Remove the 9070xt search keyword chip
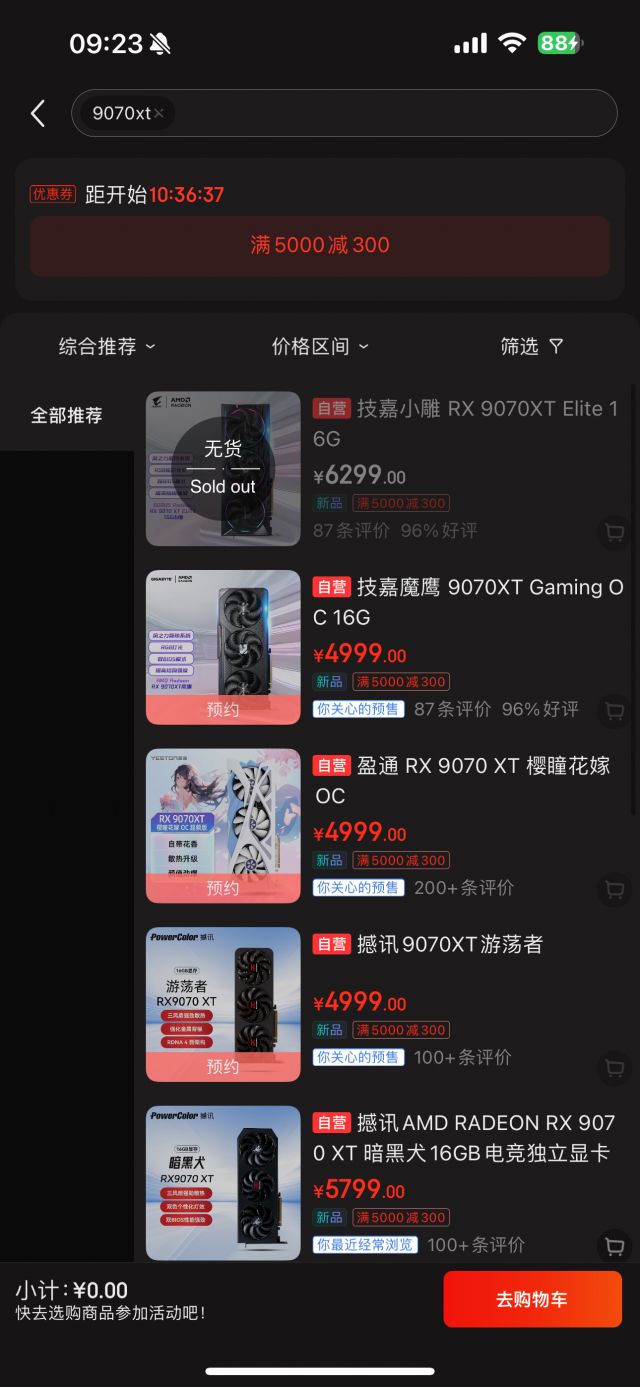Screen dimensions: 640x1387 coord(159,114)
